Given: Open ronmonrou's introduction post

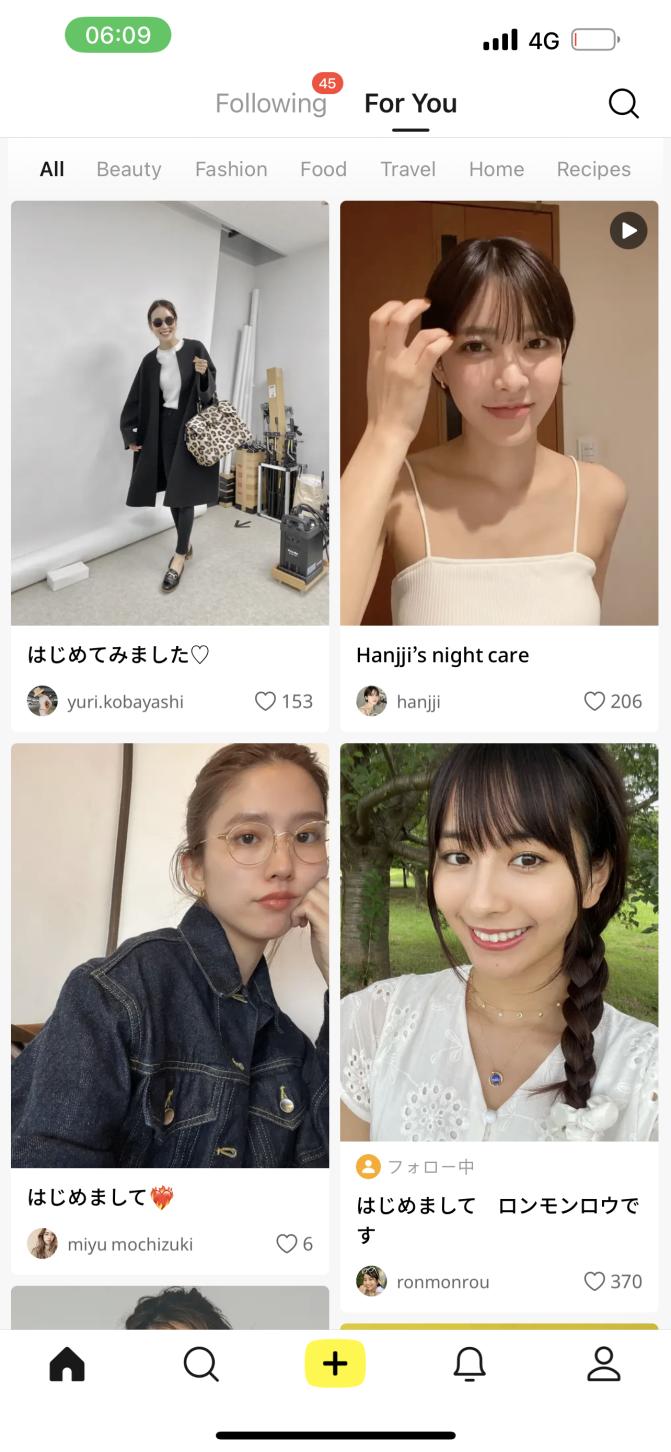Looking at the screenshot, I should click(x=499, y=940).
